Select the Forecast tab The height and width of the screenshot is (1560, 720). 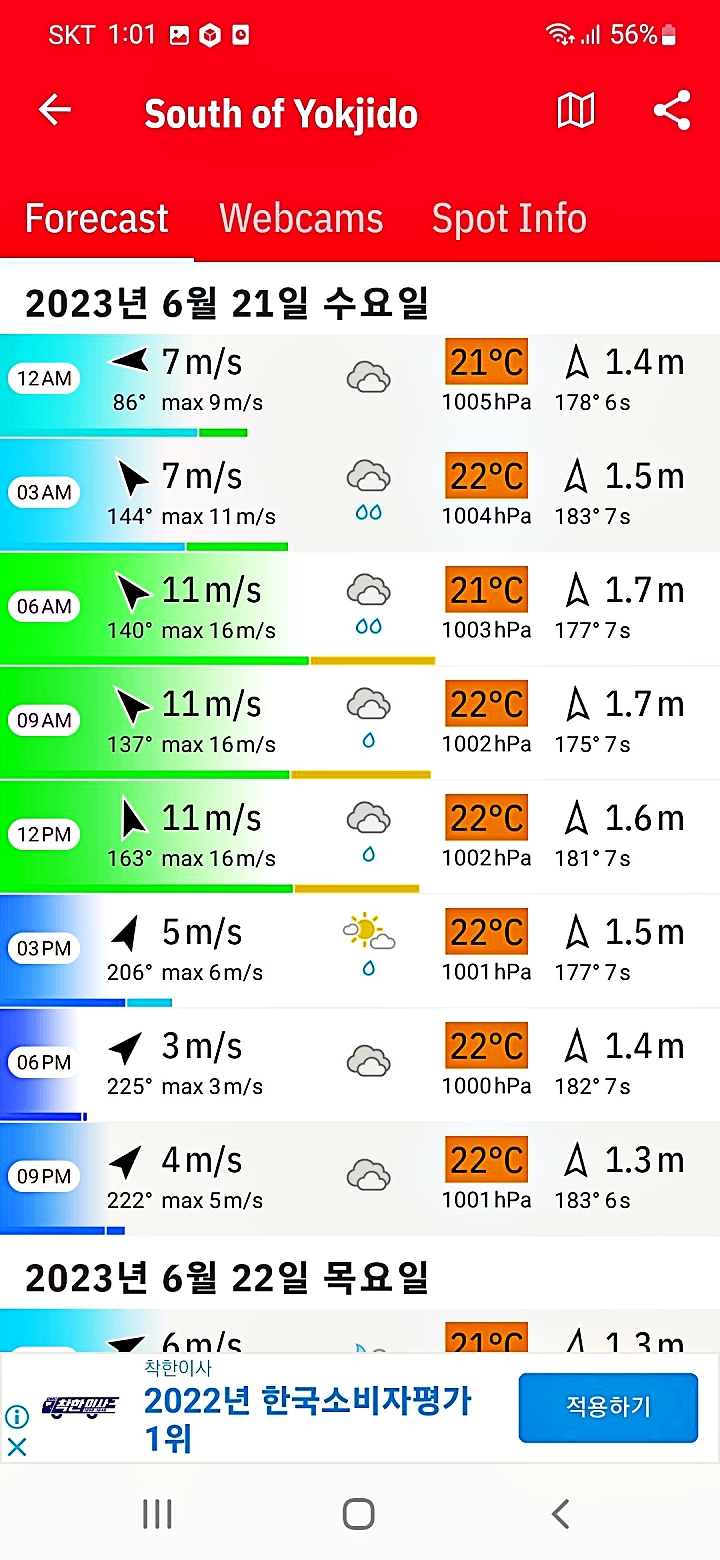pos(96,219)
